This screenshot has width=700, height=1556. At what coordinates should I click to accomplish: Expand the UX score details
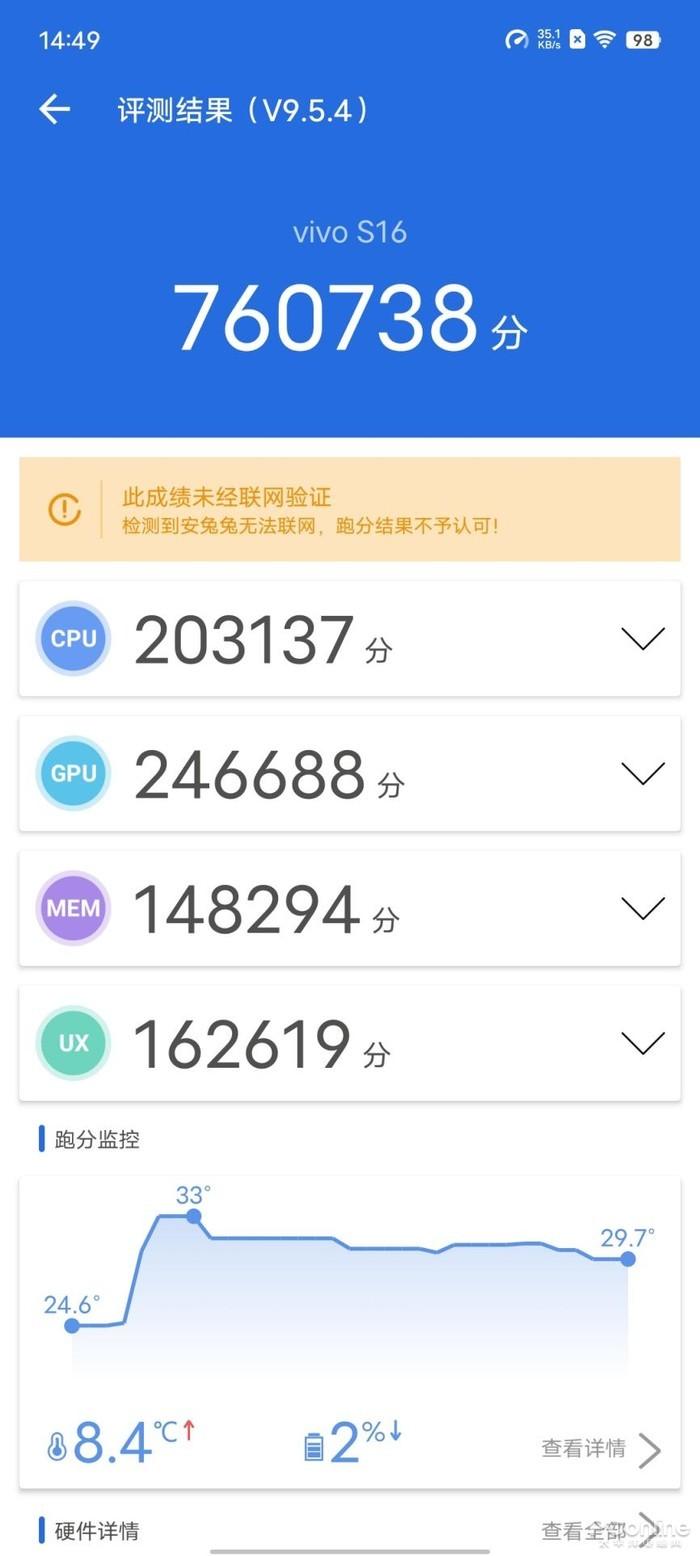tap(642, 1043)
